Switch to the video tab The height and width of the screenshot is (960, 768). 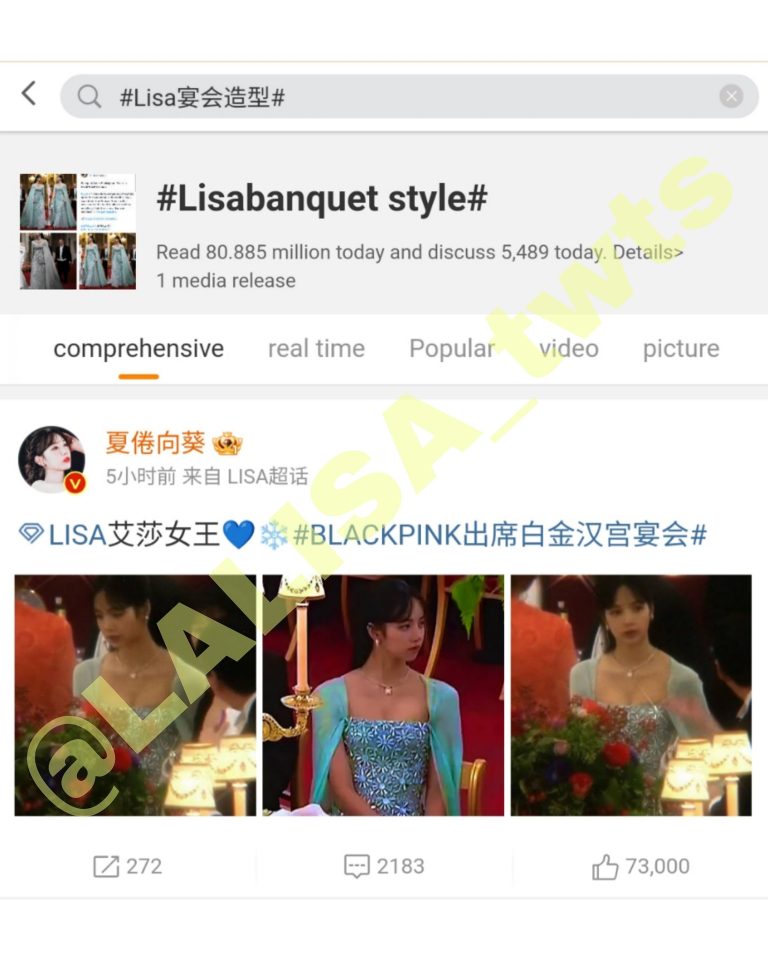click(568, 349)
